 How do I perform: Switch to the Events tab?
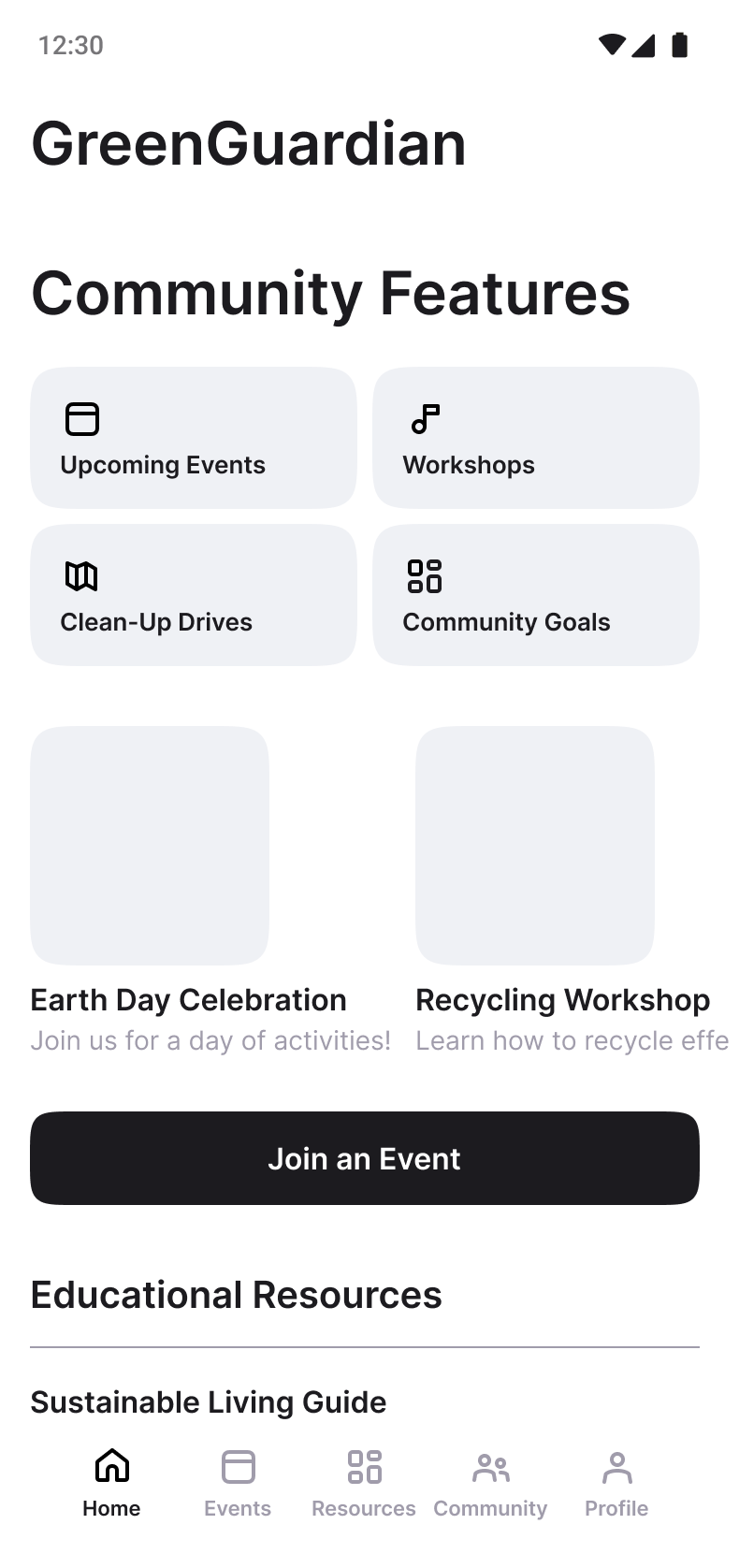[x=238, y=1482]
